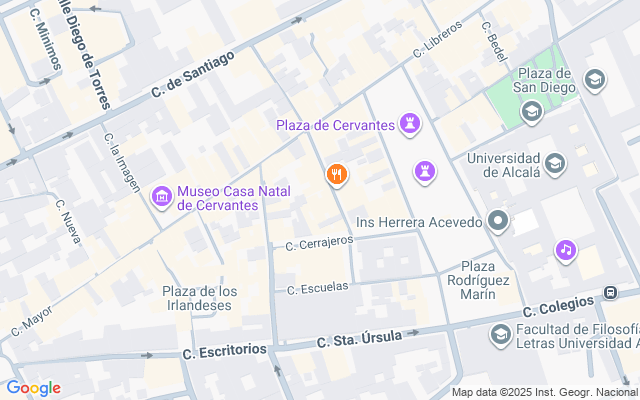Select the Ins Herrera Acevedo pin
640x400 pixels.
coord(500,221)
